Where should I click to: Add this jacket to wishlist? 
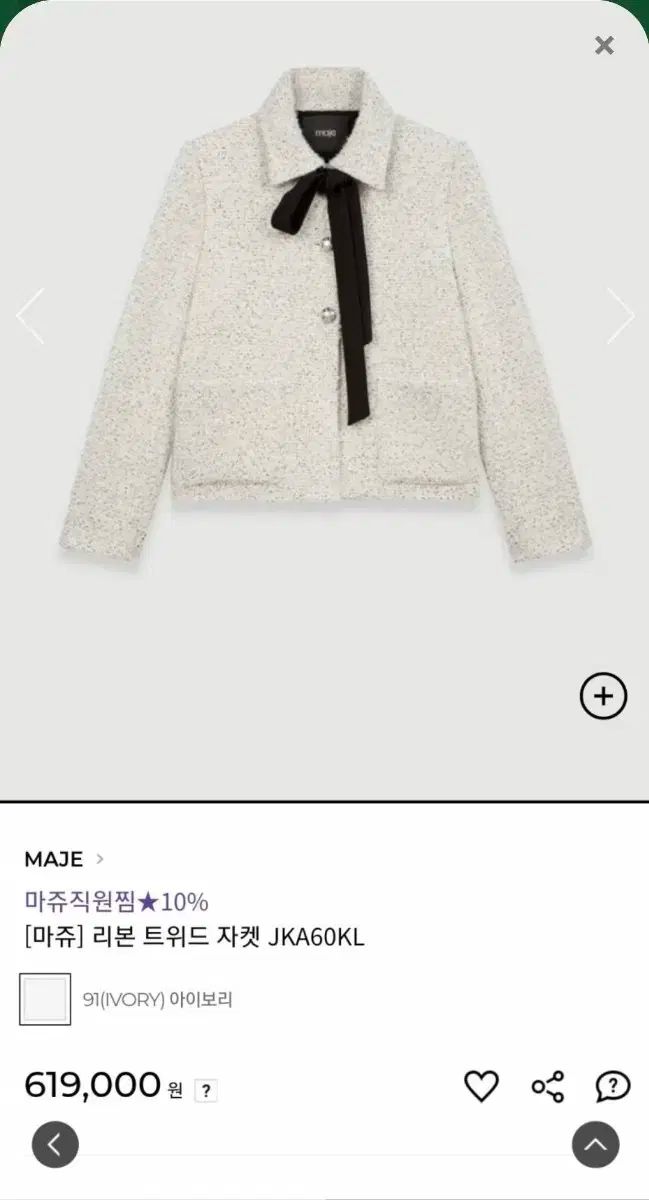click(481, 1087)
